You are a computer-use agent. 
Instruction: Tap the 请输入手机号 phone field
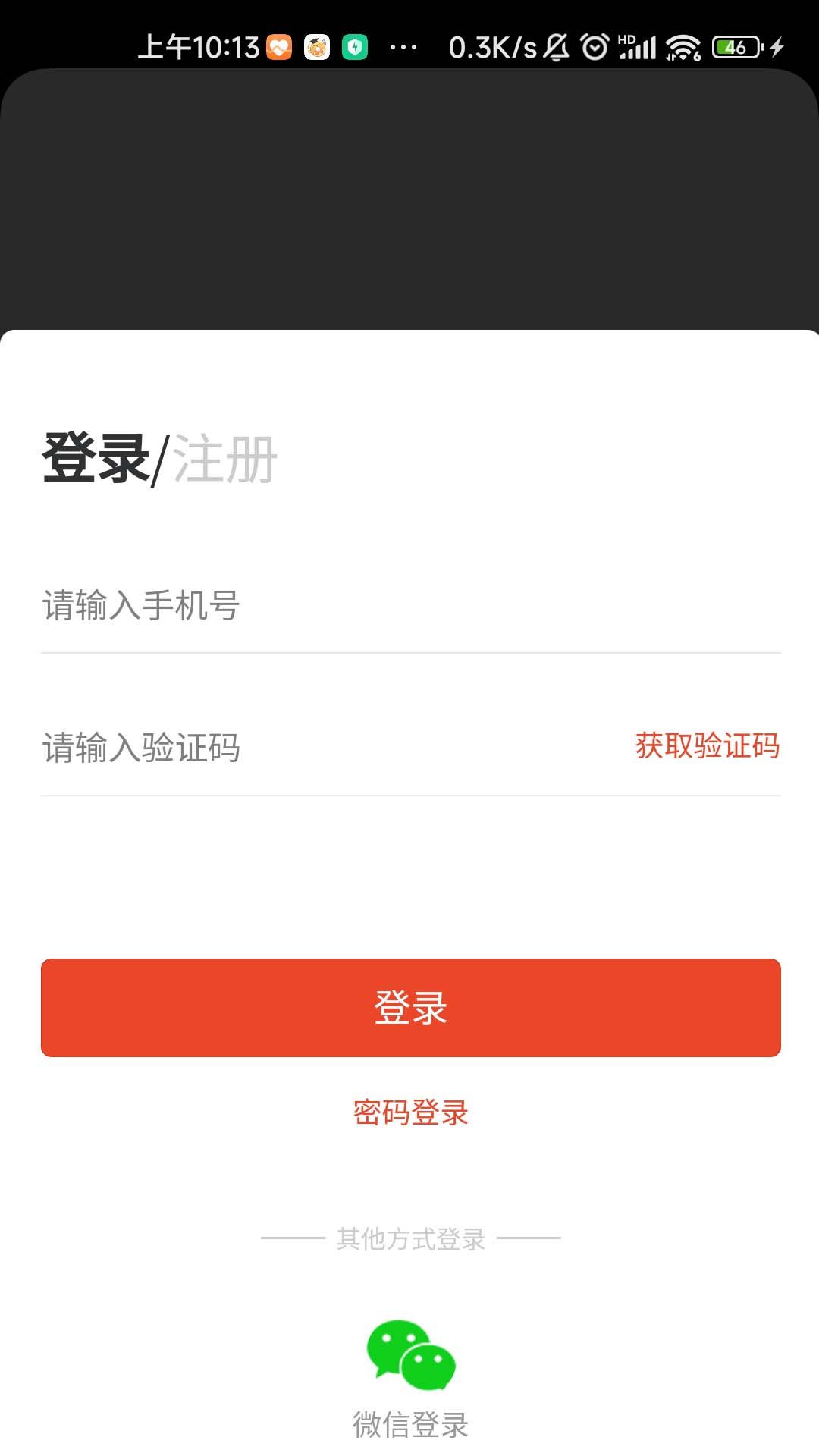[303, 607]
